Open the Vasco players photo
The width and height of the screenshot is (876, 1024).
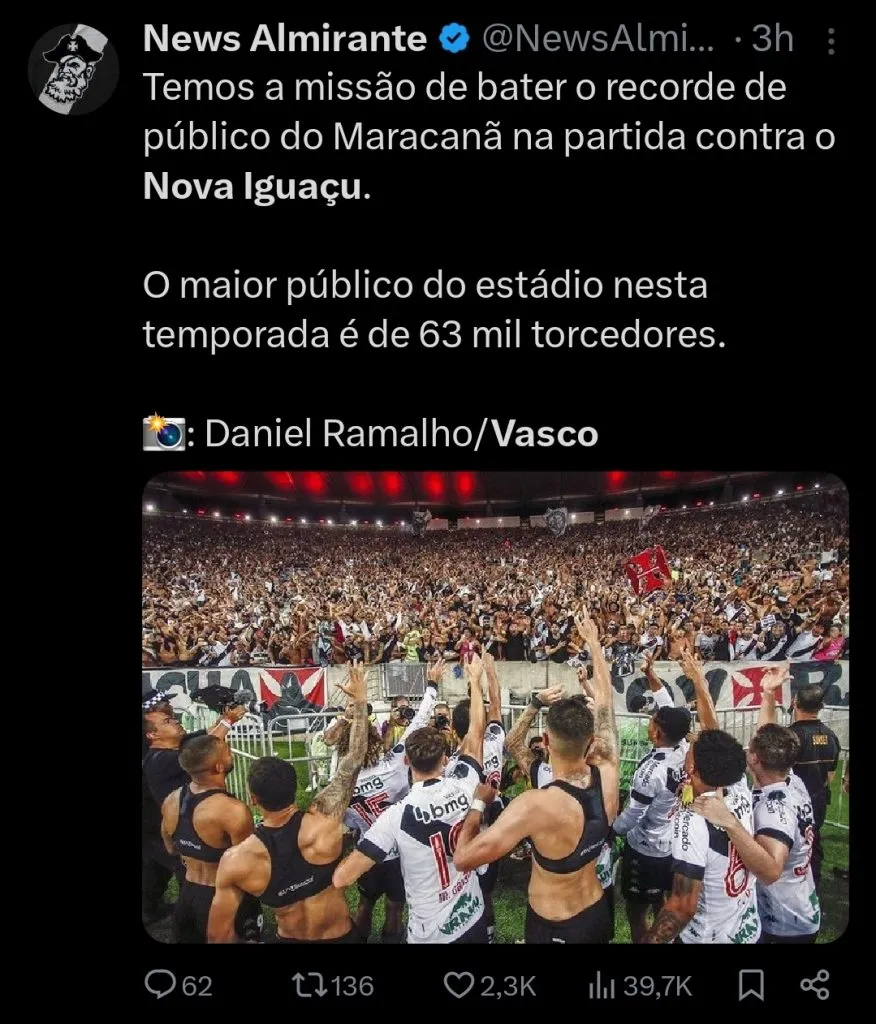(x=495, y=707)
